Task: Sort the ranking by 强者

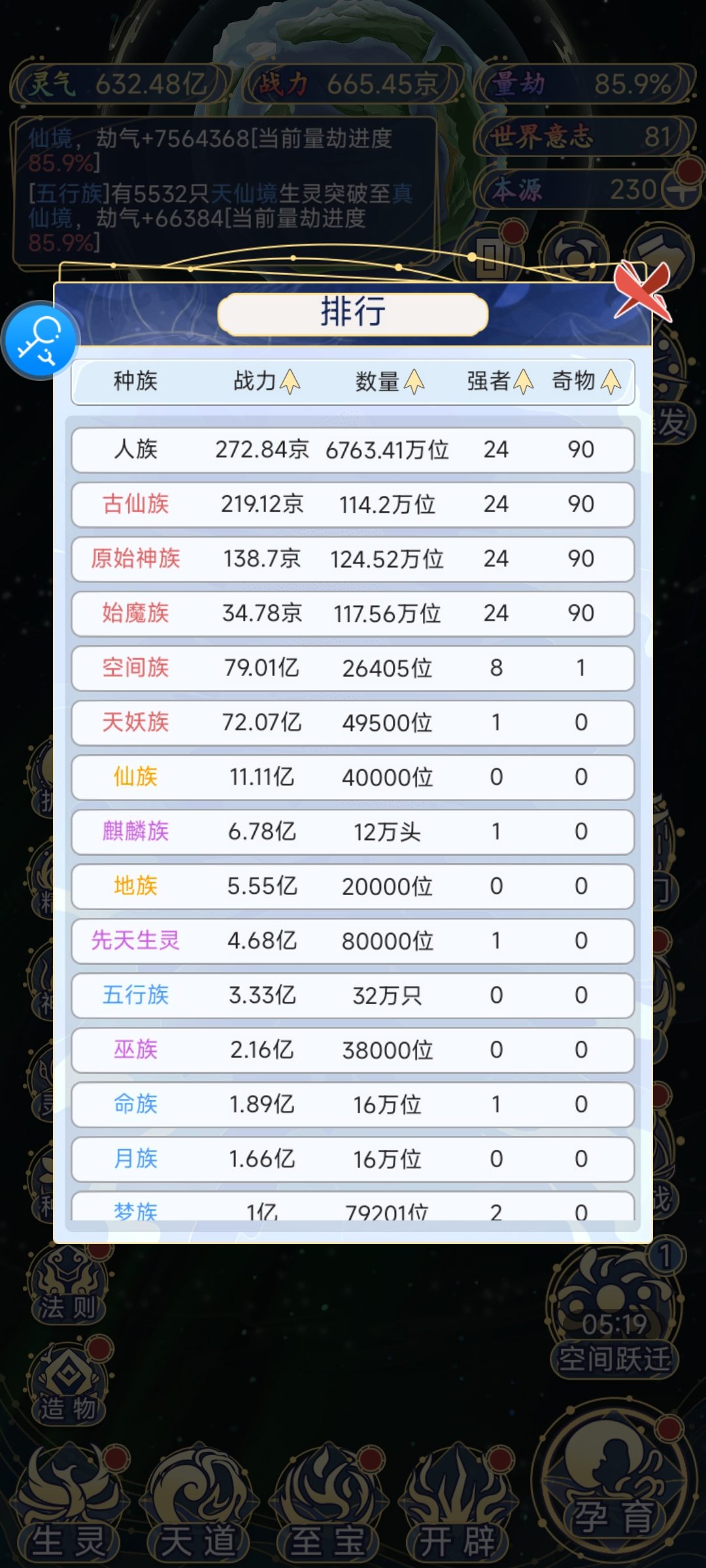Action: (x=500, y=381)
